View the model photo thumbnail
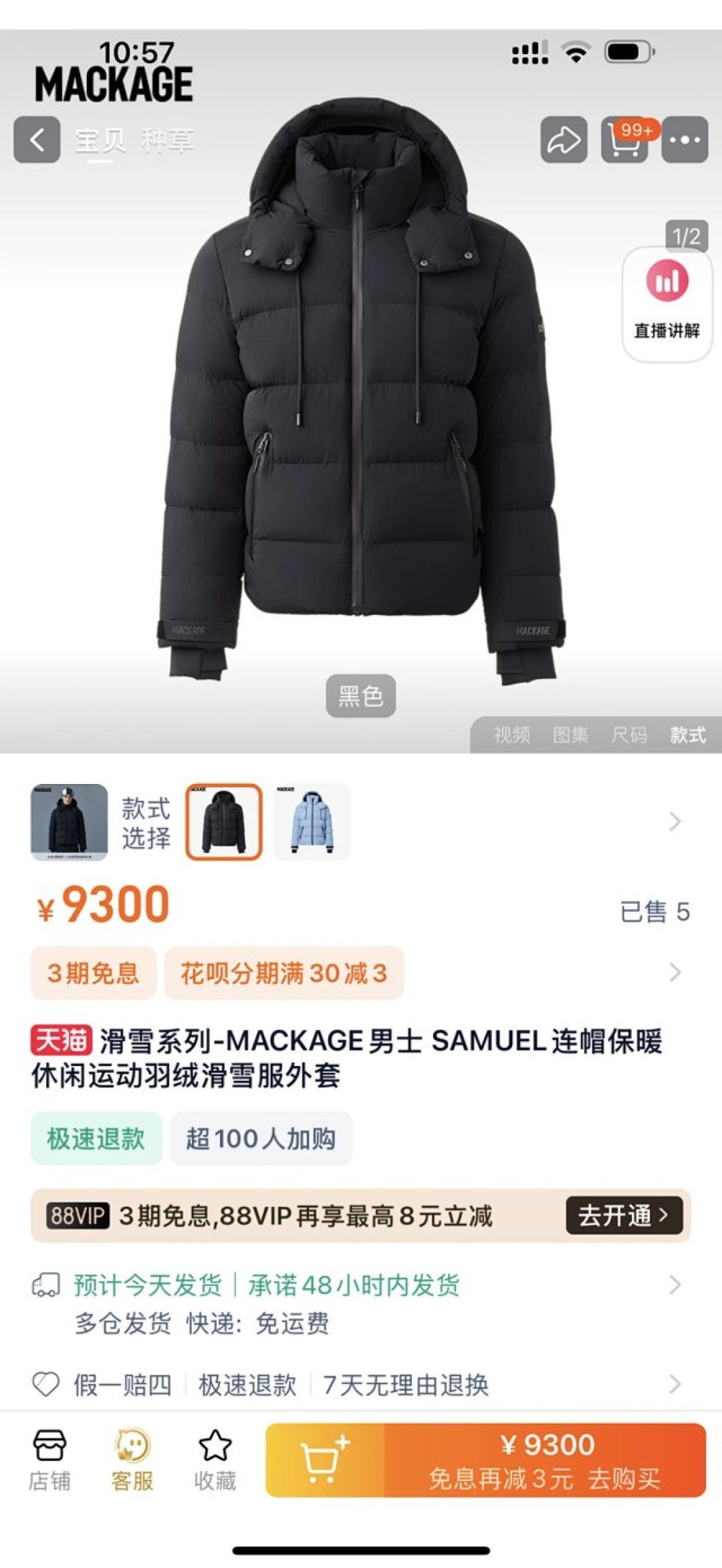Screen dimensions: 722x1568 pos(69,821)
